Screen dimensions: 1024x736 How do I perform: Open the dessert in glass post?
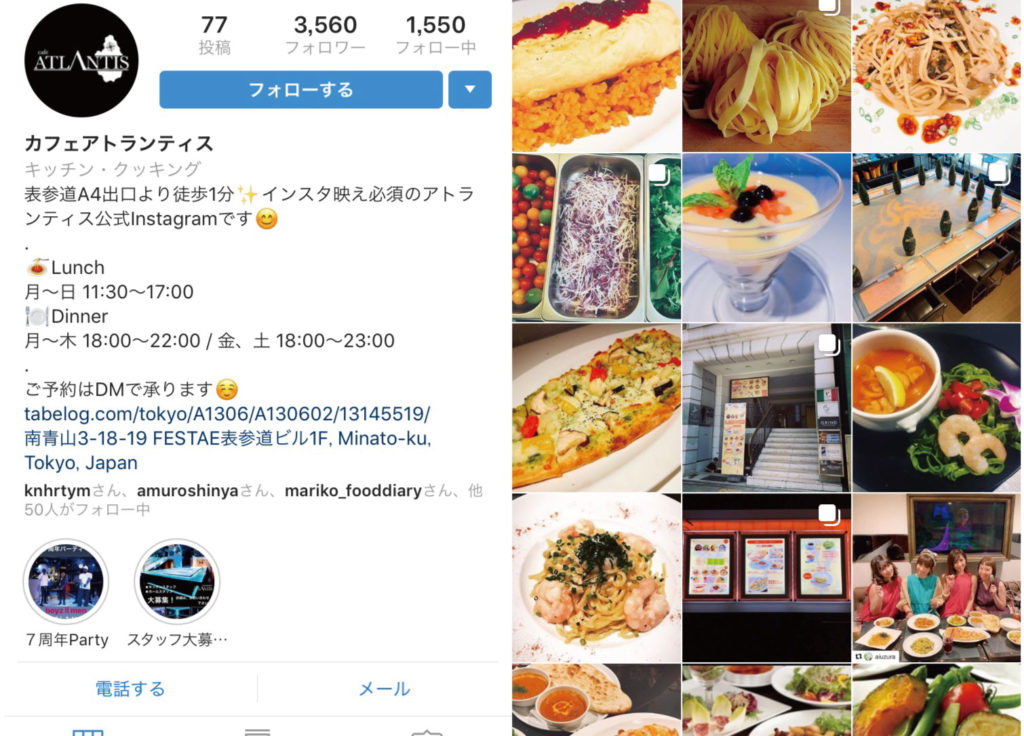(x=766, y=236)
